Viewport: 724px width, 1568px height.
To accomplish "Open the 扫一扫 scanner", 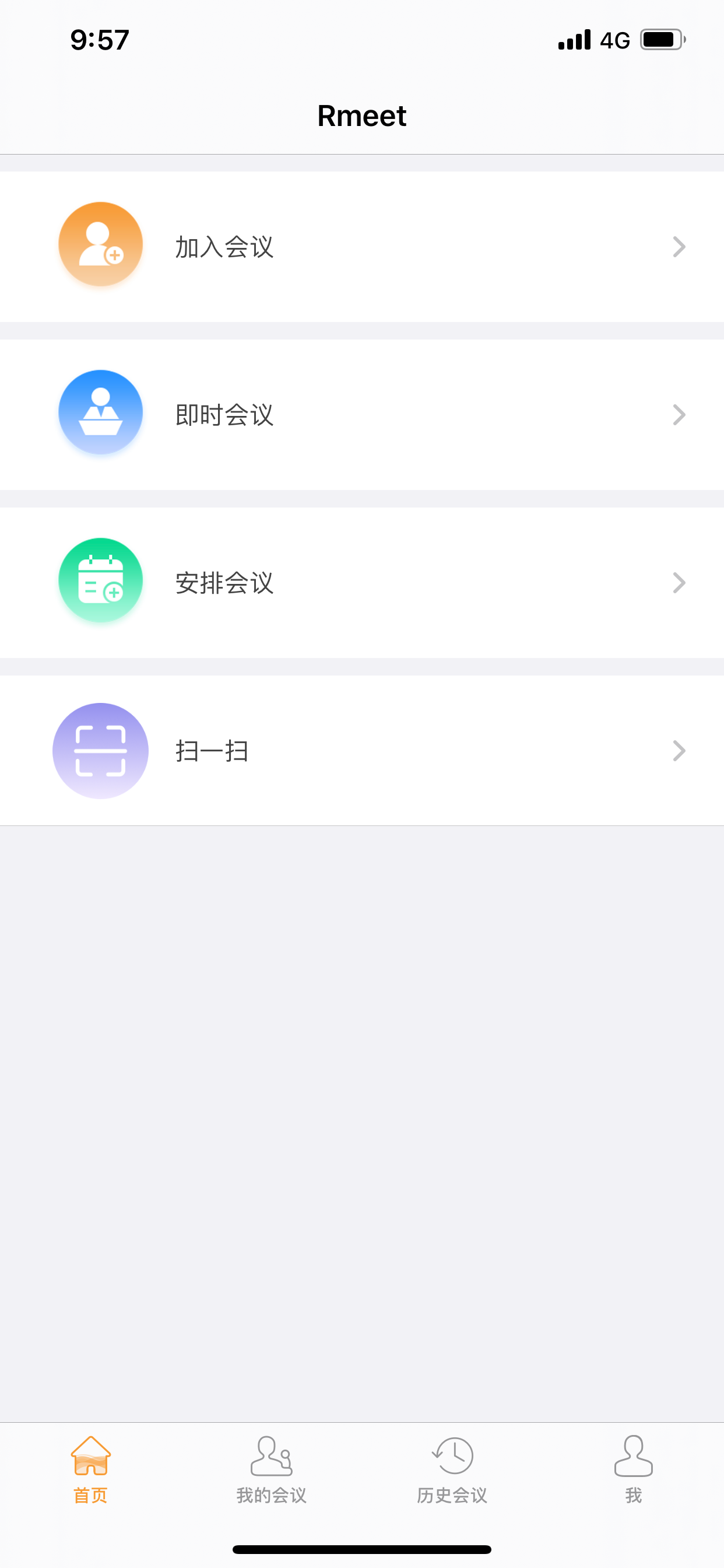I will point(362,751).
